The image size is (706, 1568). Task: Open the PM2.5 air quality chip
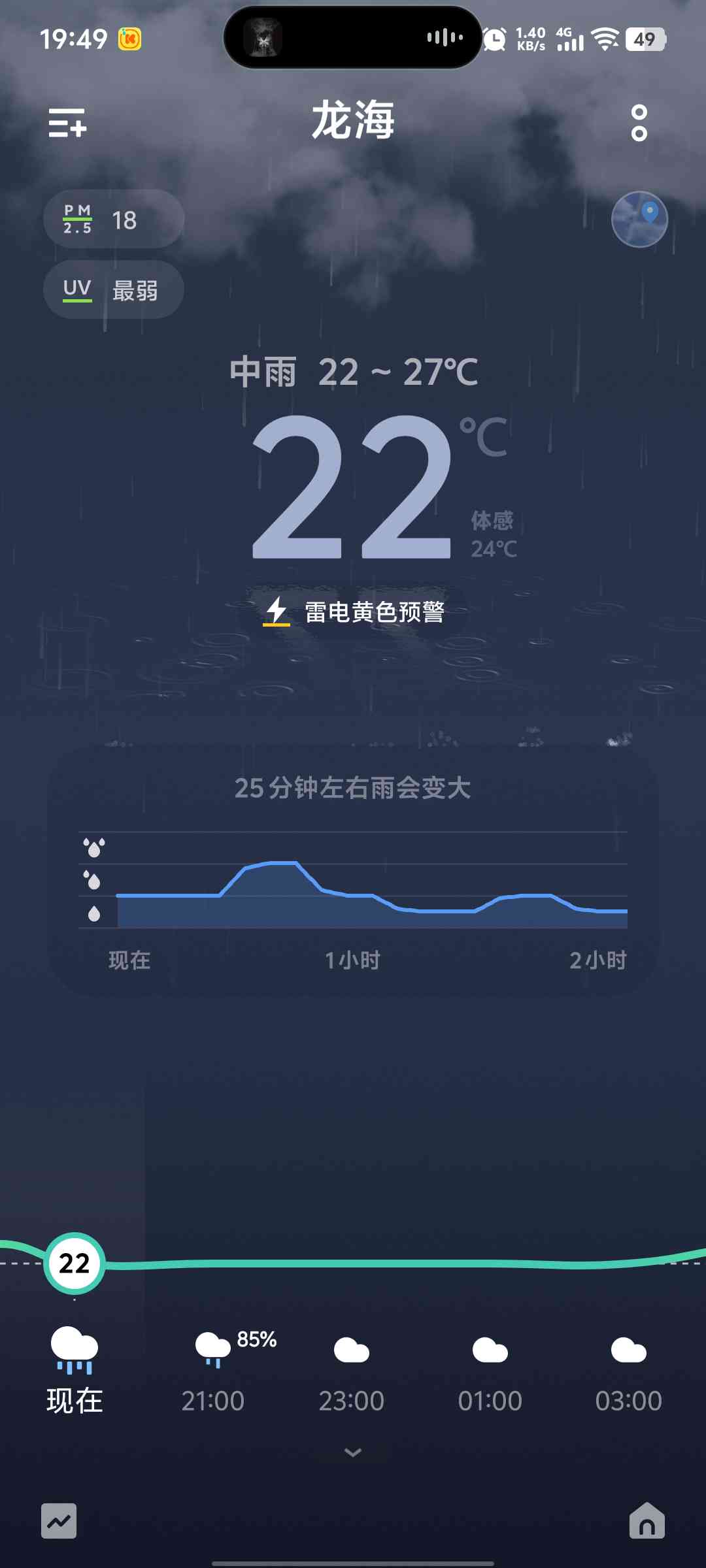[114, 219]
